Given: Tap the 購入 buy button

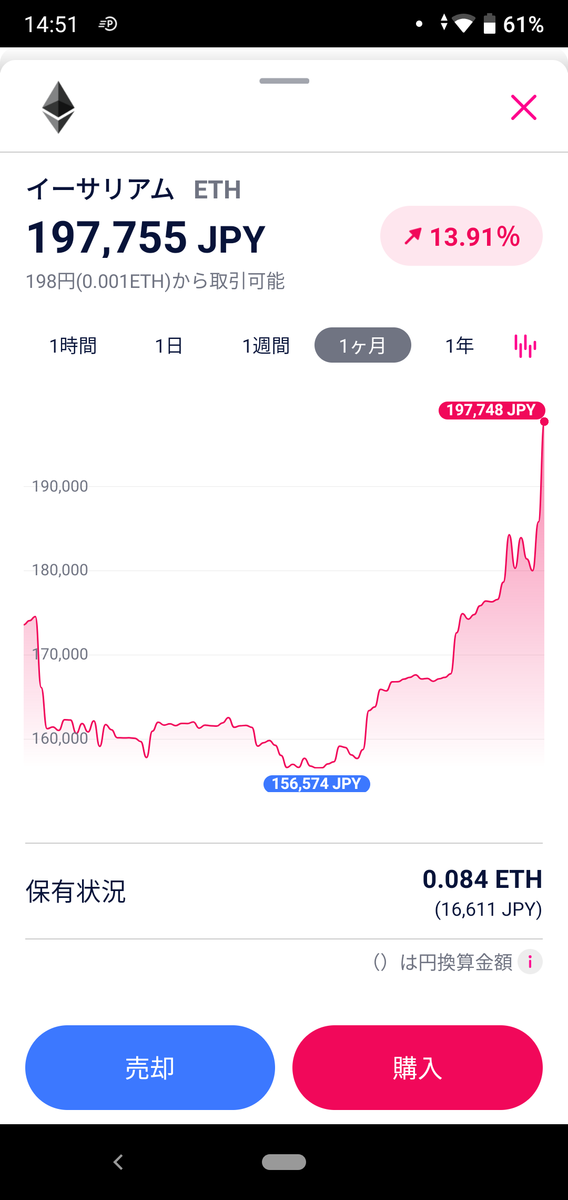Looking at the screenshot, I should click(x=418, y=1067).
